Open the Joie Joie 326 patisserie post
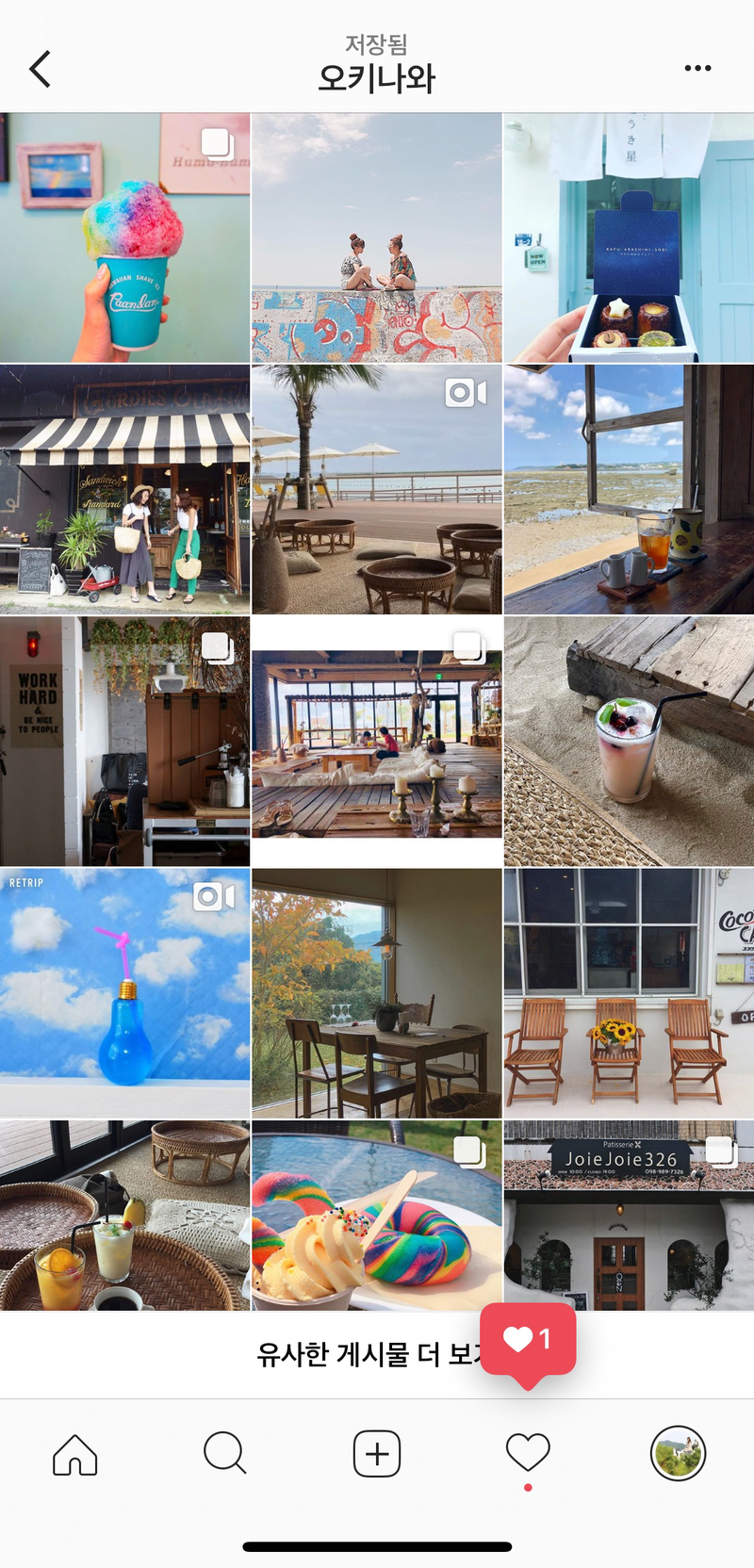 629,1216
